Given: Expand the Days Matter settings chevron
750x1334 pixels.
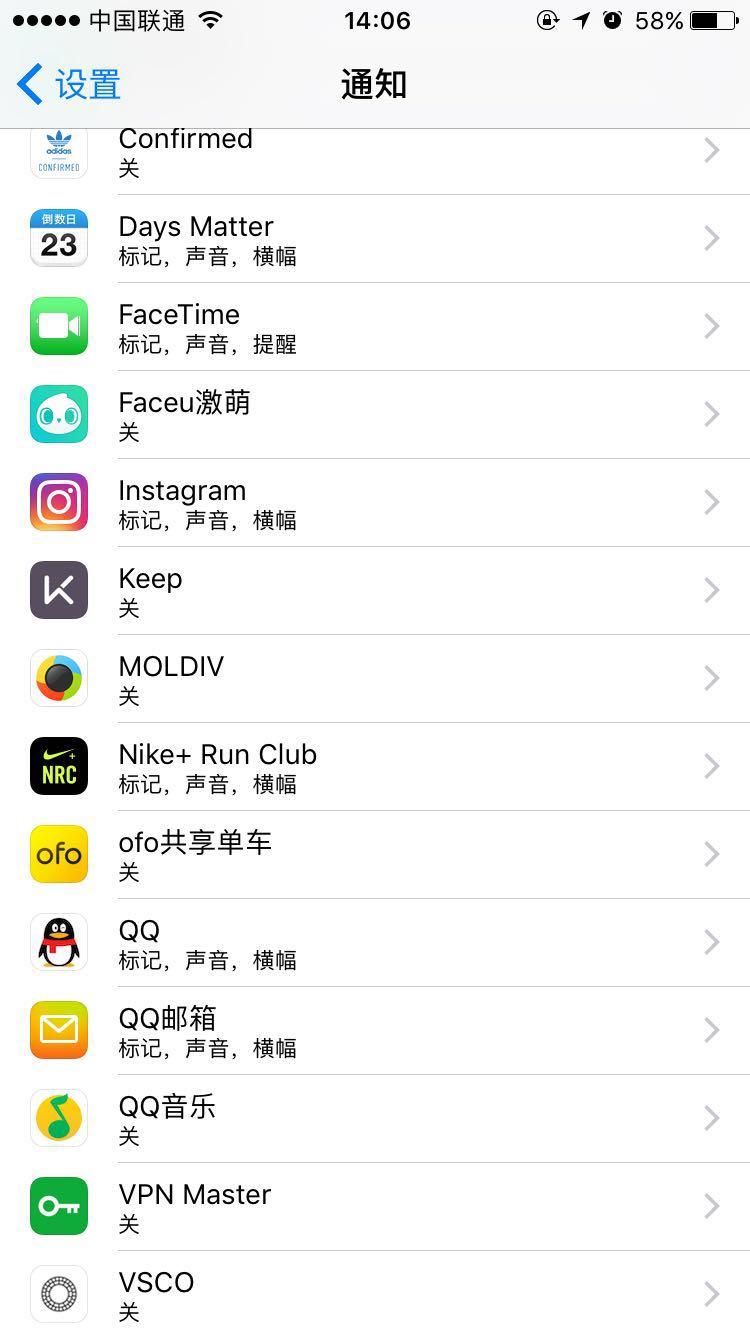Looking at the screenshot, I should (712, 238).
